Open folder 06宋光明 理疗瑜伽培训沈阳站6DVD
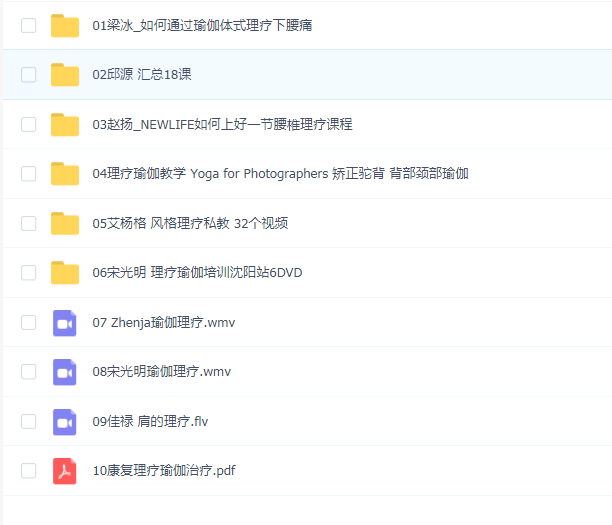 (196, 273)
